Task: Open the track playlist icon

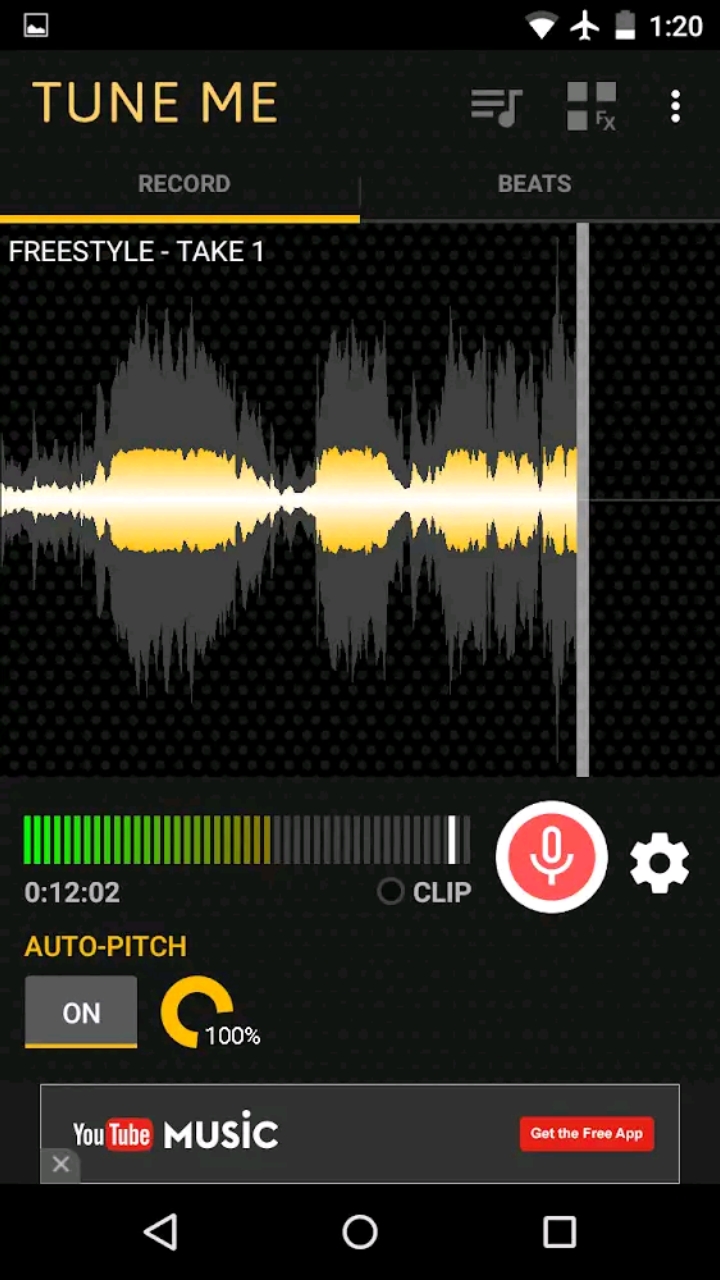Action: 497,105
